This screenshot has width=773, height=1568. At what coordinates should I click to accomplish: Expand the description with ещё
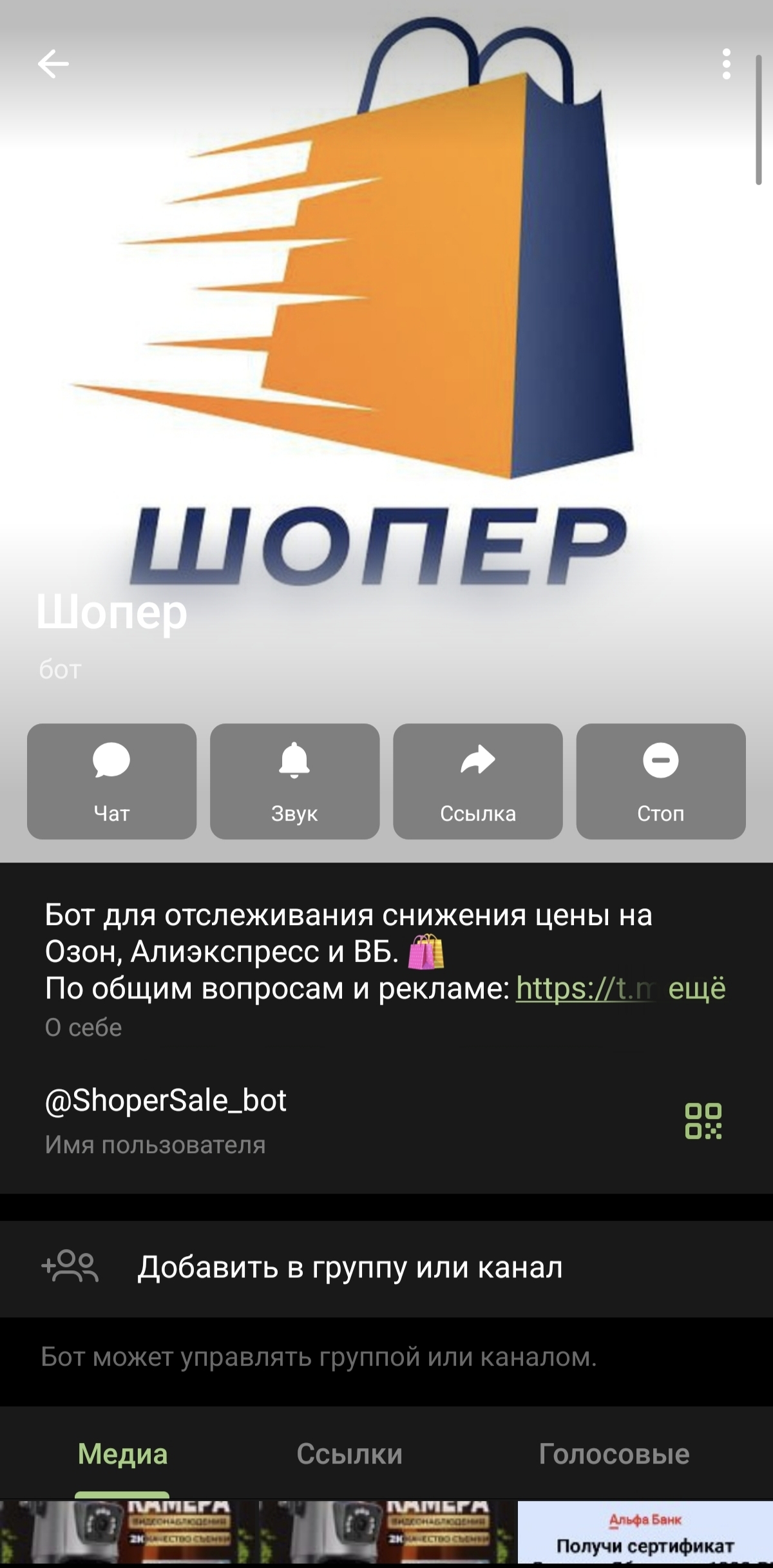click(x=697, y=988)
